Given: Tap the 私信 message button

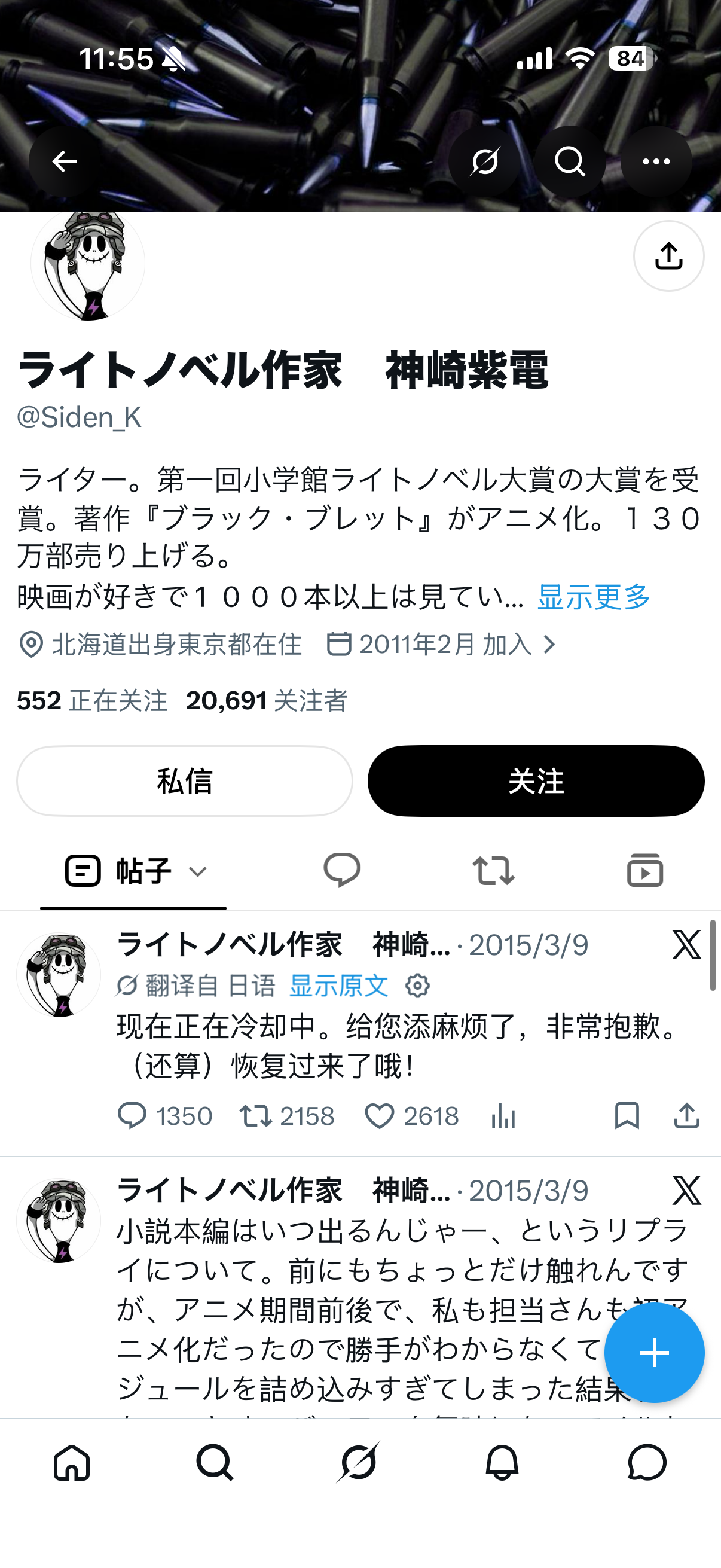Looking at the screenshot, I should click(x=184, y=781).
